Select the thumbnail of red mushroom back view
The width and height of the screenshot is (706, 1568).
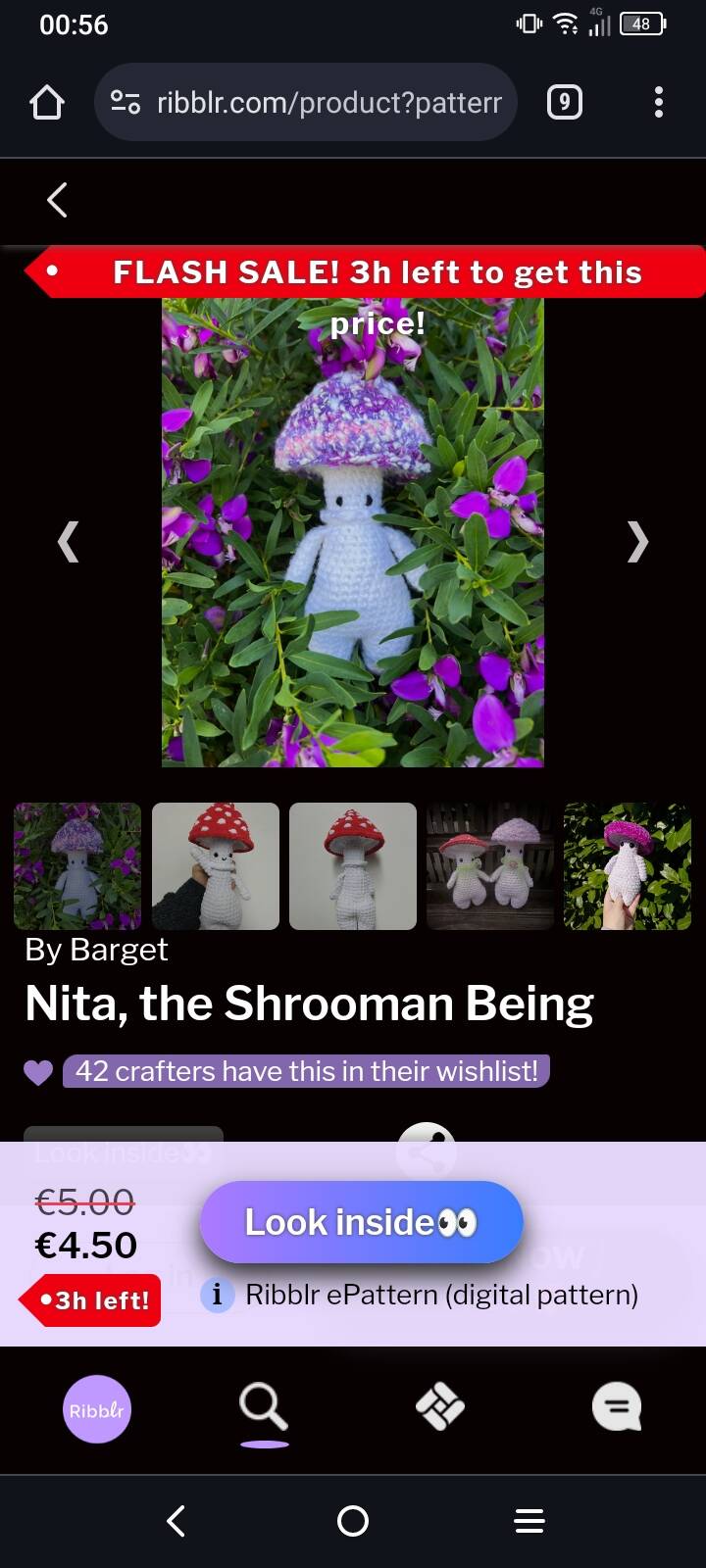point(353,866)
